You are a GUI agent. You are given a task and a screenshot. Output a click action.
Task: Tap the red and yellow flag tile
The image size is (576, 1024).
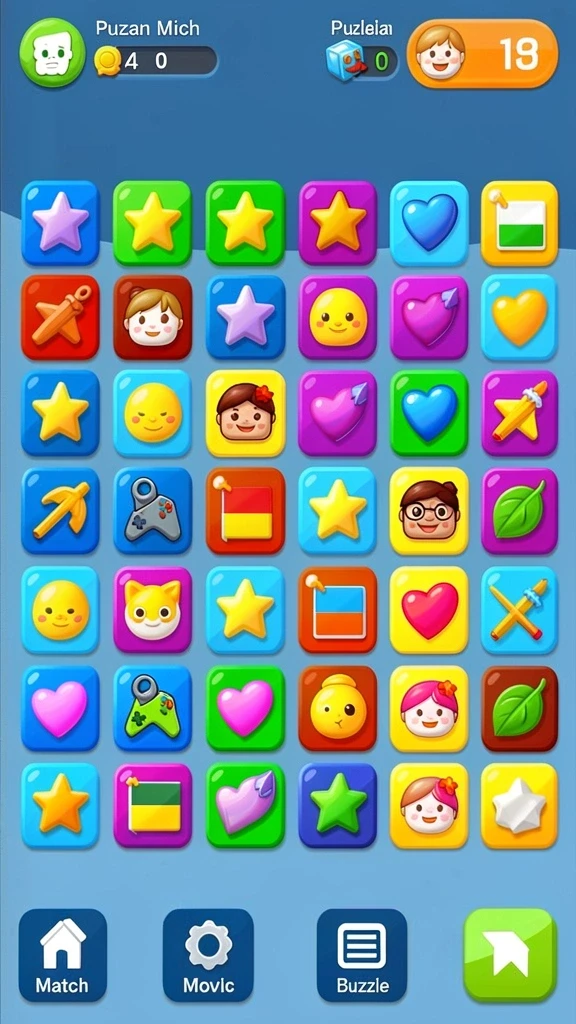click(246, 511)
